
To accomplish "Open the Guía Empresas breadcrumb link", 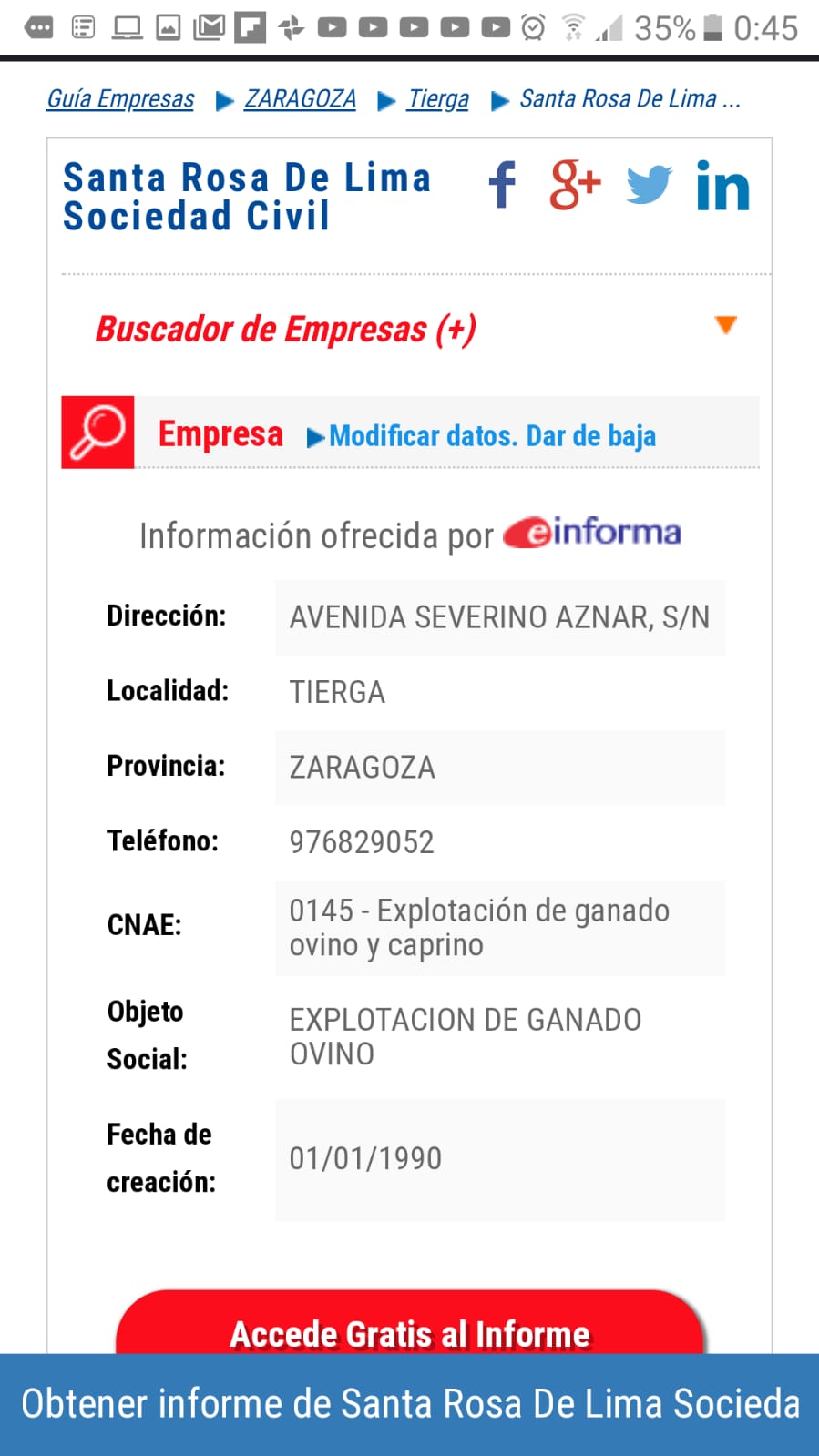I will pyautogui.click(x=120, y=98).
